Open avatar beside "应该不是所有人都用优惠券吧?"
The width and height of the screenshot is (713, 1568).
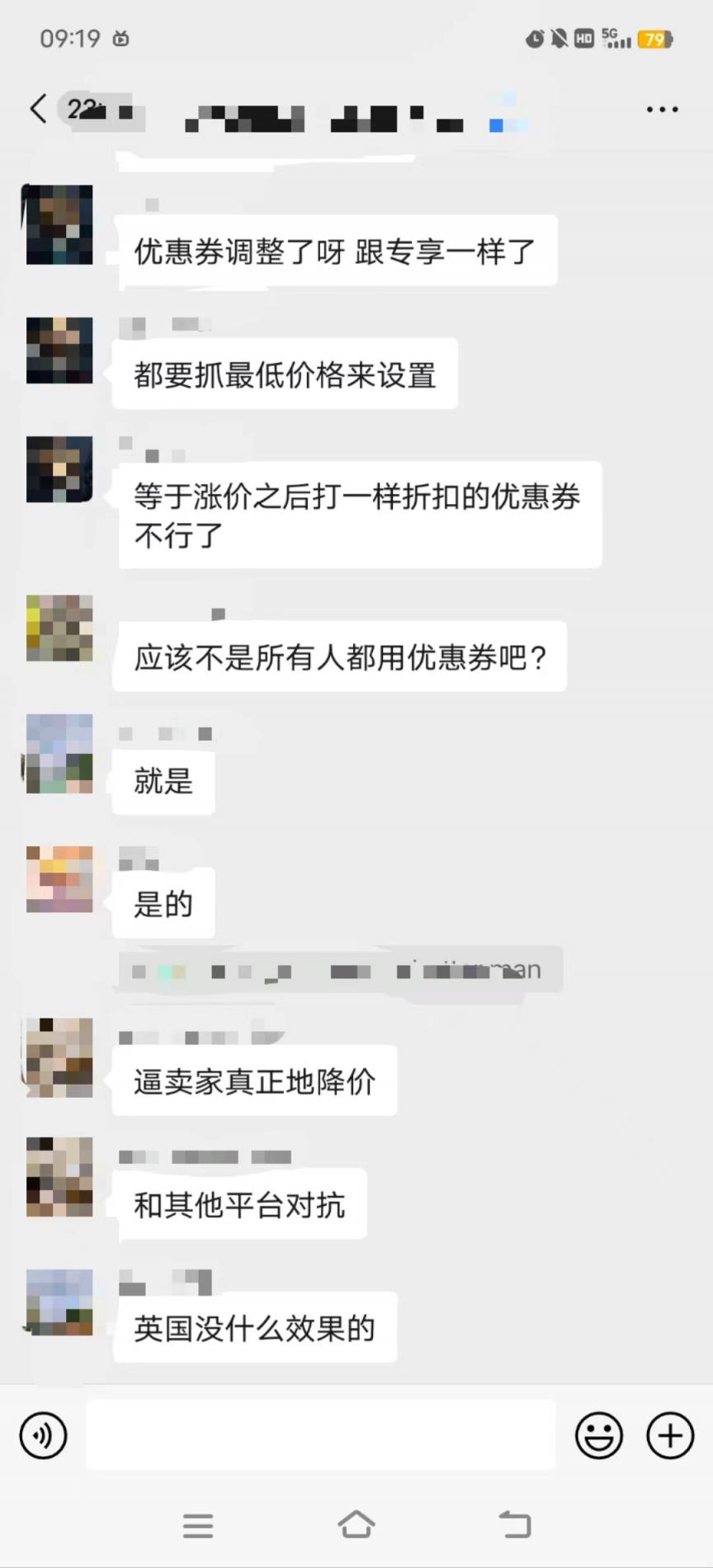pyautogui.click(x=59, y=629)
